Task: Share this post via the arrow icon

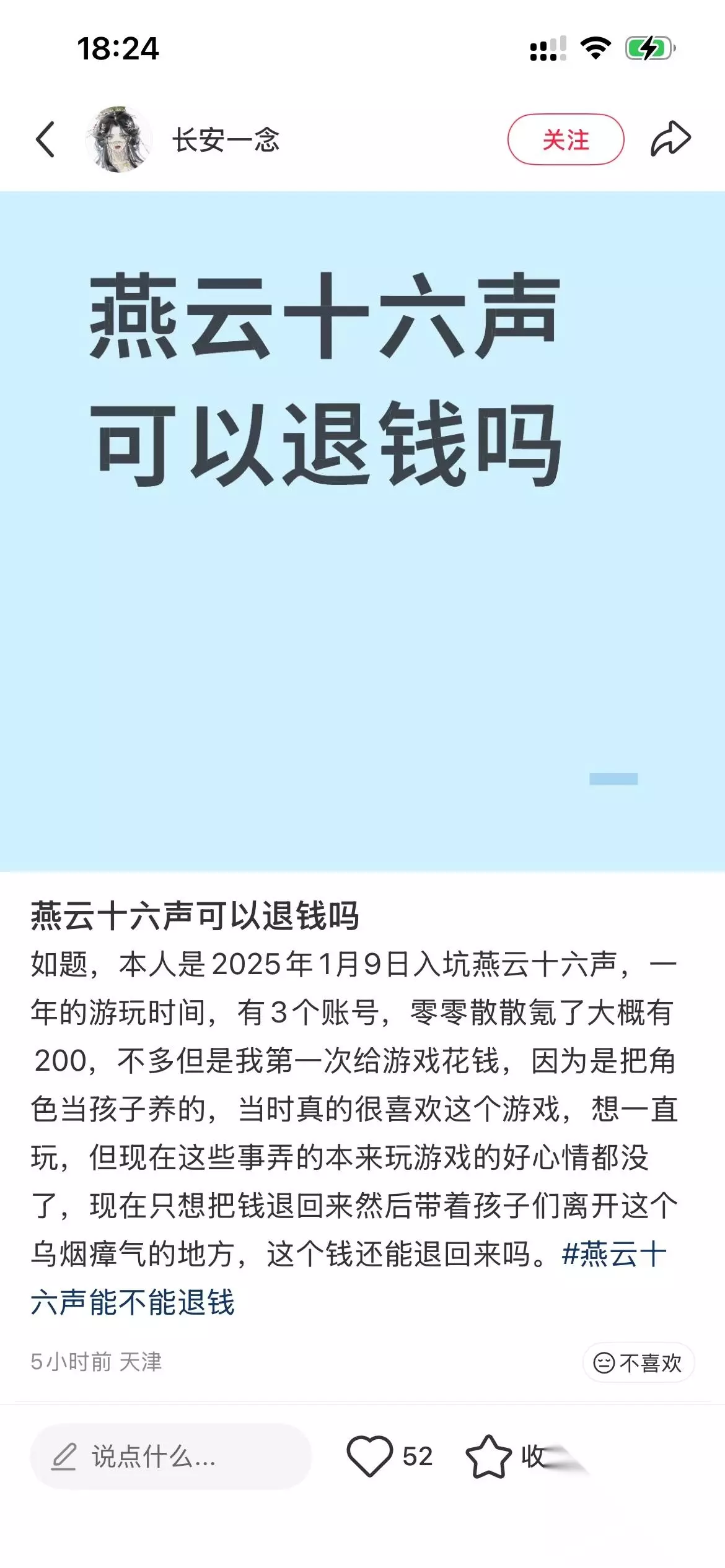Action: click(670, 139)
